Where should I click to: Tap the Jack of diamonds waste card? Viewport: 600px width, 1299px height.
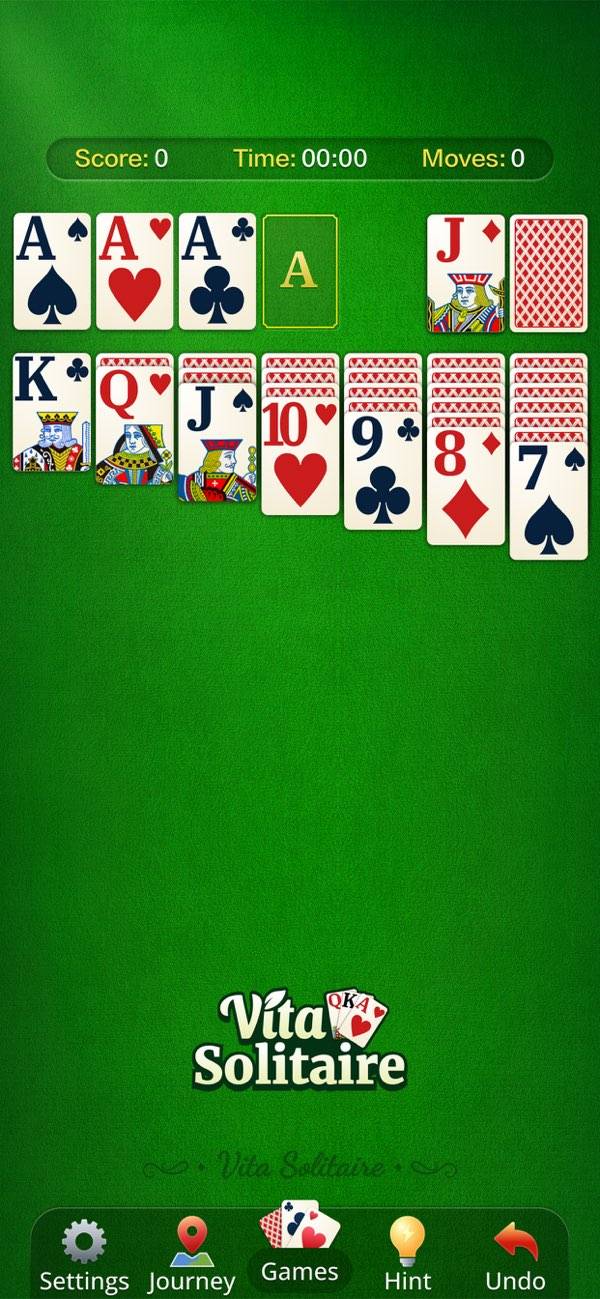tap(466, 273)
